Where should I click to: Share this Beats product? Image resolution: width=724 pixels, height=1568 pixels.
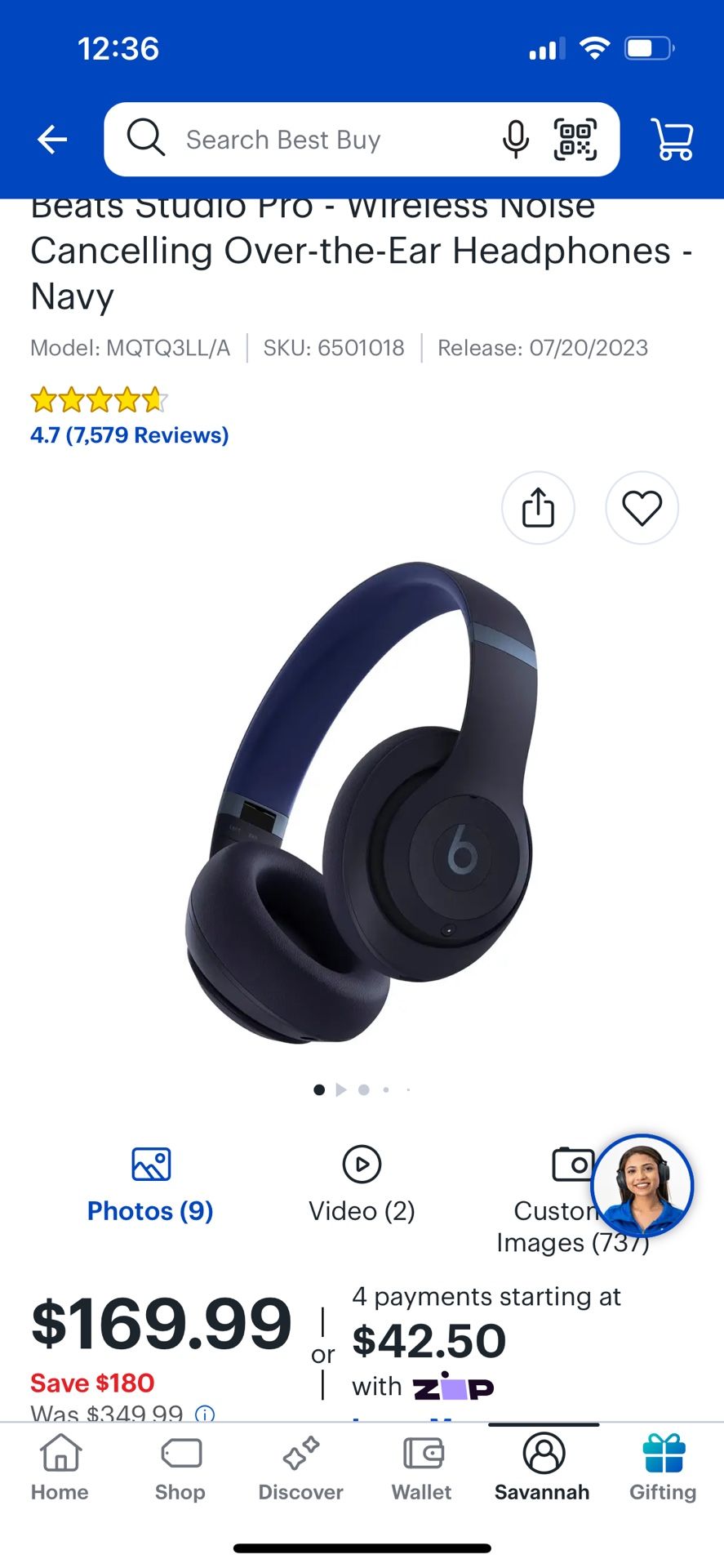(539, 507)
